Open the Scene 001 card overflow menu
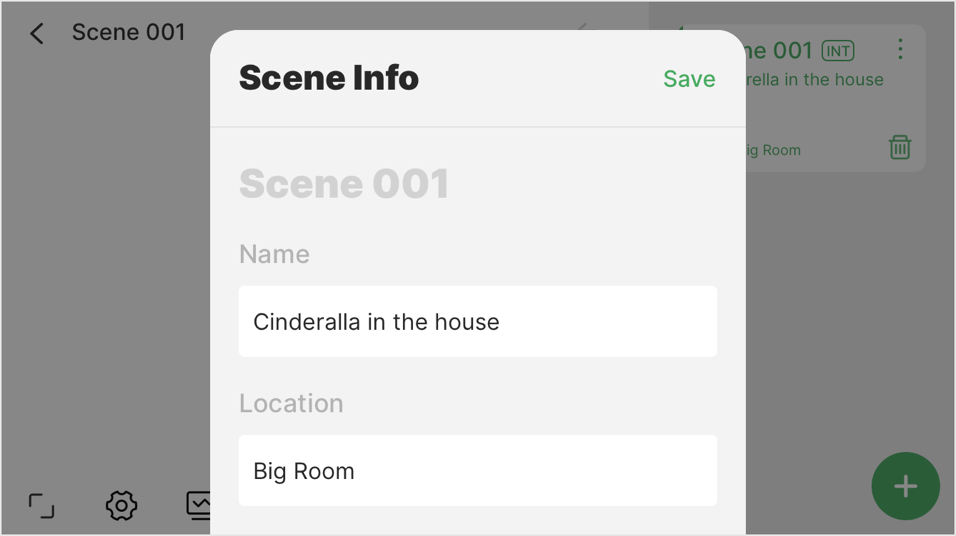The width and height of the screenshot is (956, 536). 900,49
